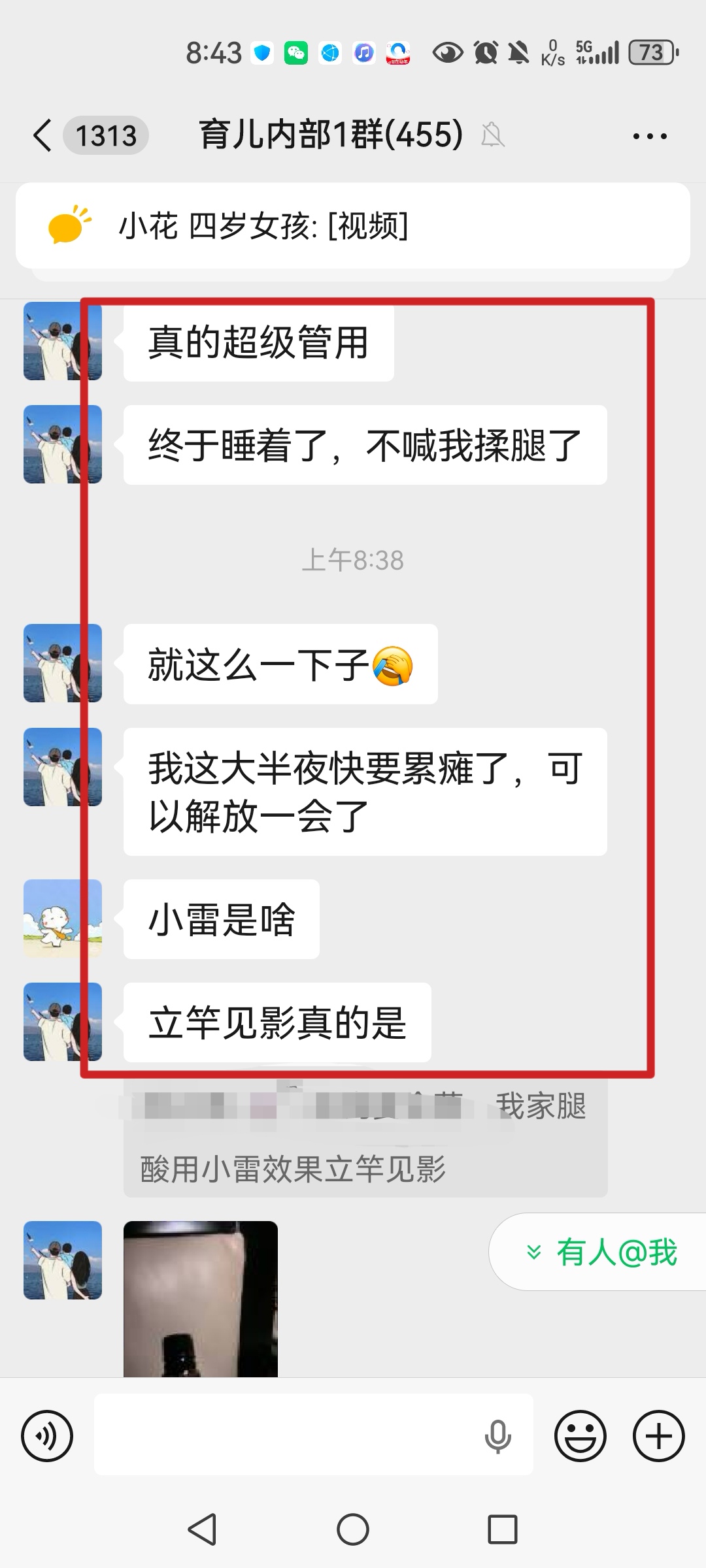
Task: Open the plus attachments menu
Action: [x=658, y=1435]
